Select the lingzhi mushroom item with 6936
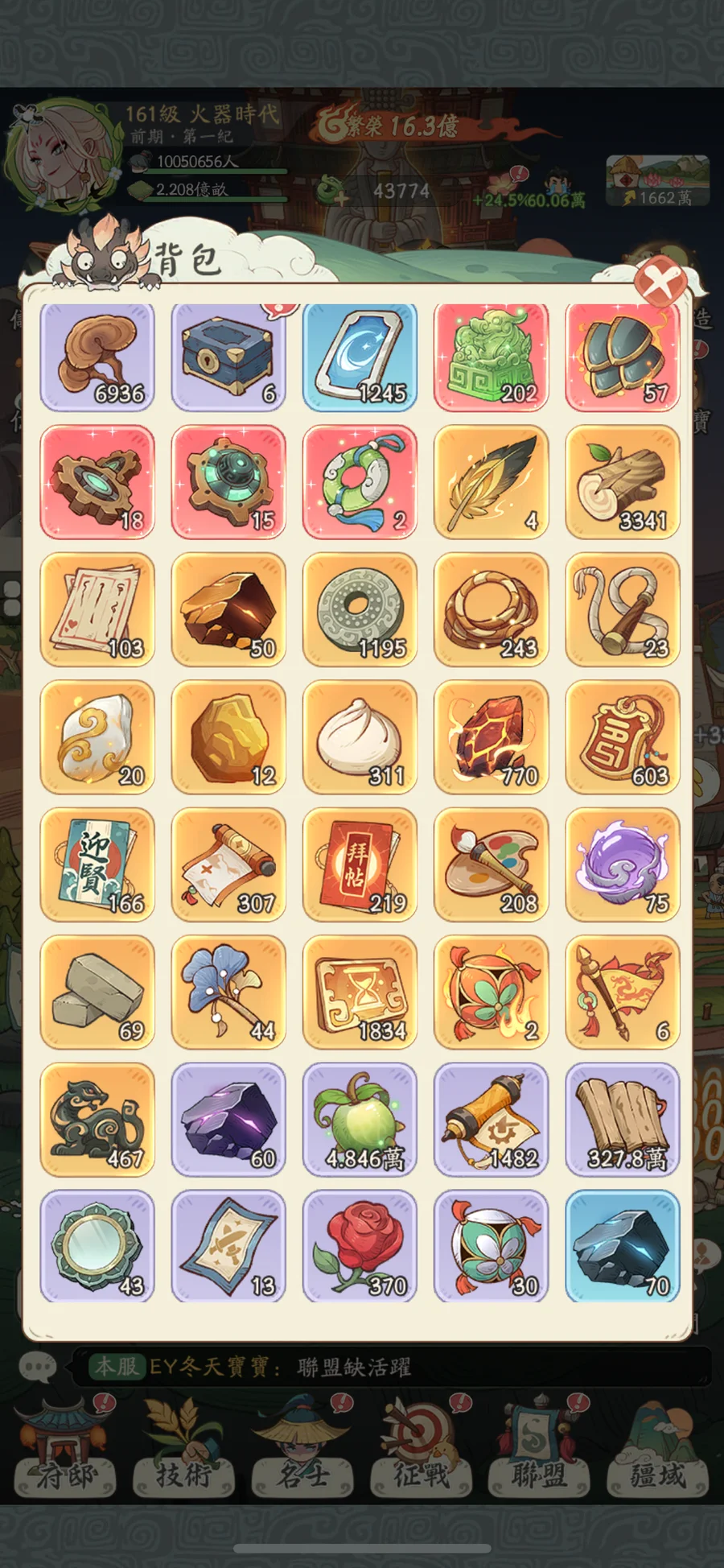The height and width of the screenshot is (1568, 724). click(97, 357)
